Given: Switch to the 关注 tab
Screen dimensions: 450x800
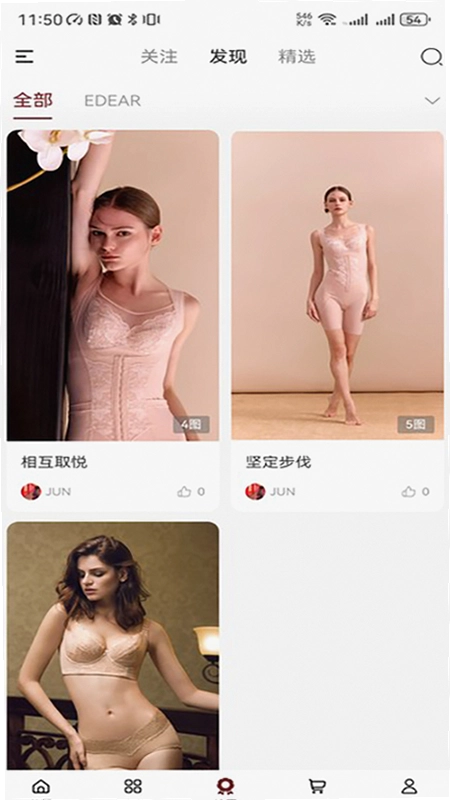Looking at the screenshot, I should (159, 57).
